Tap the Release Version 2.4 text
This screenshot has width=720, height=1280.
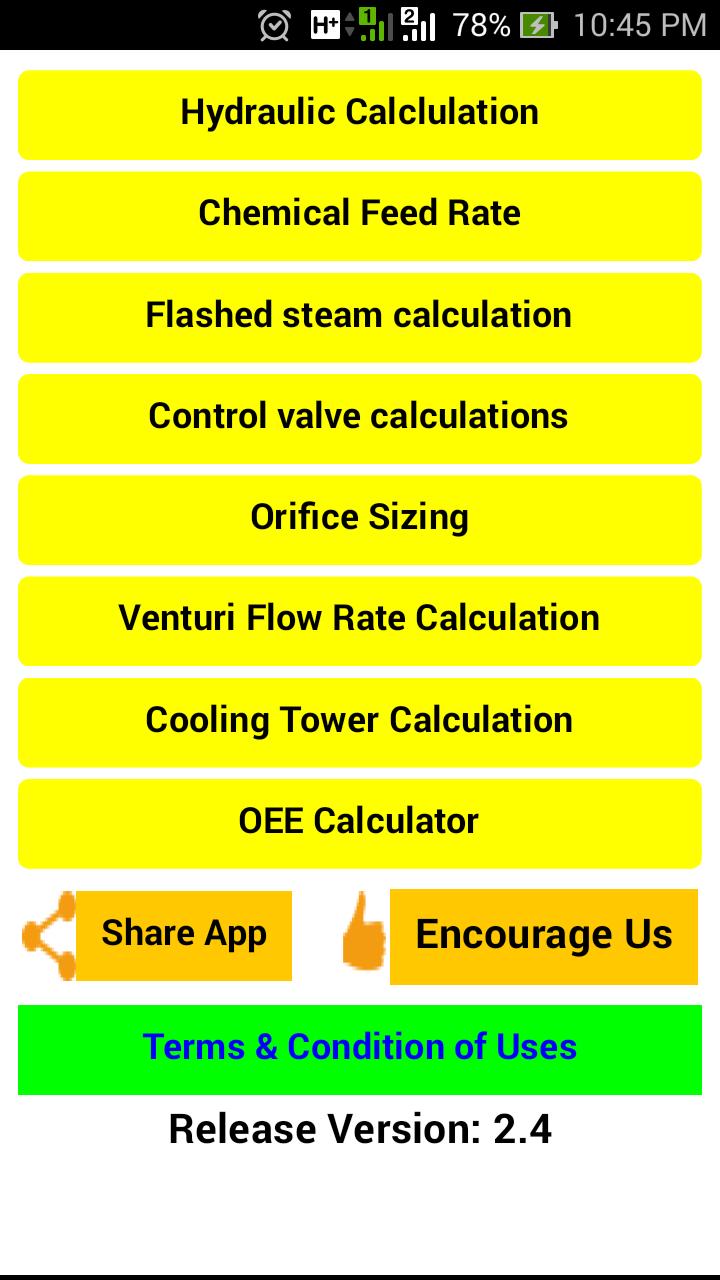[360, 1128]
